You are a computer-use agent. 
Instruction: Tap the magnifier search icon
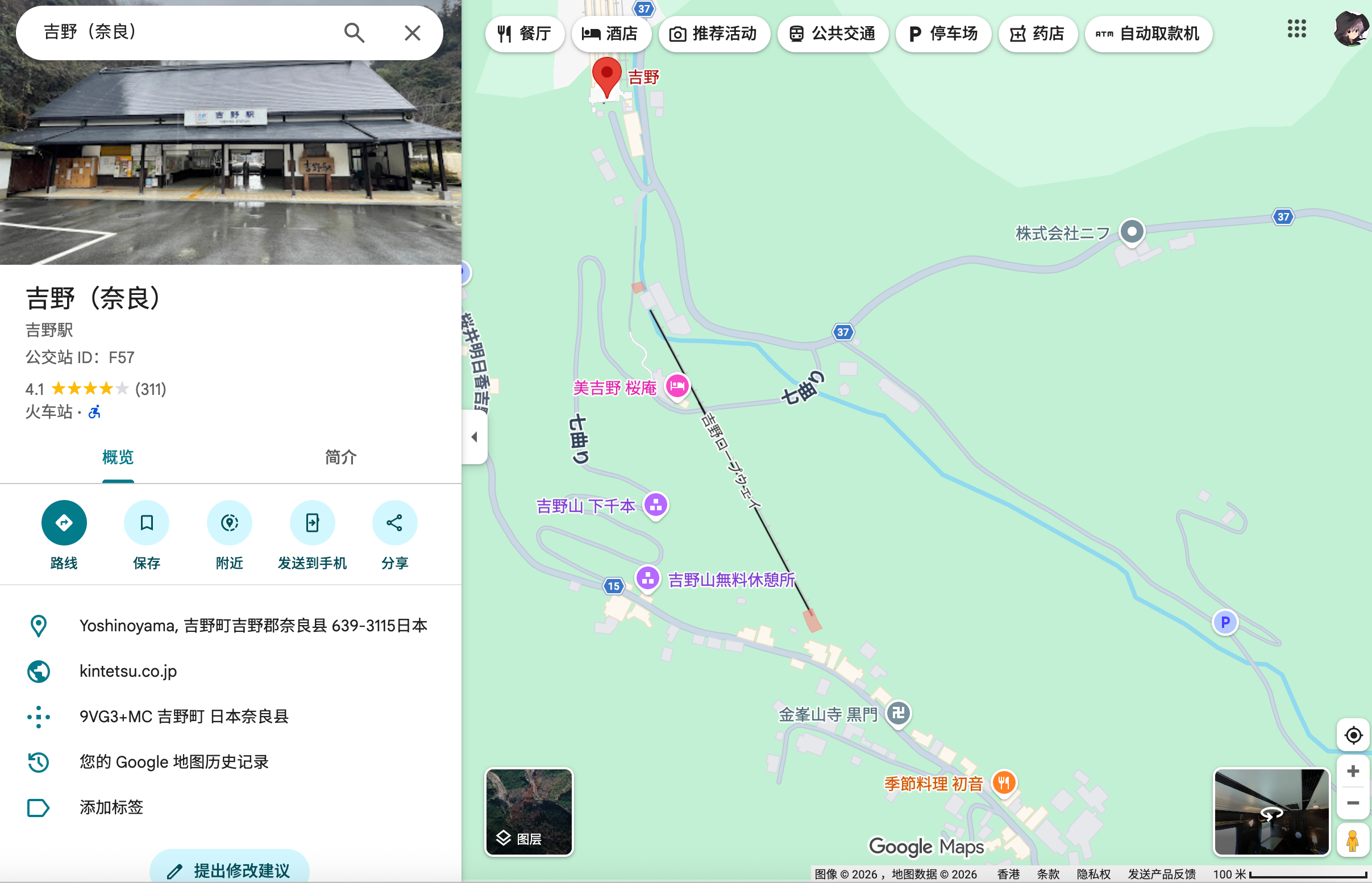[354, 33]
